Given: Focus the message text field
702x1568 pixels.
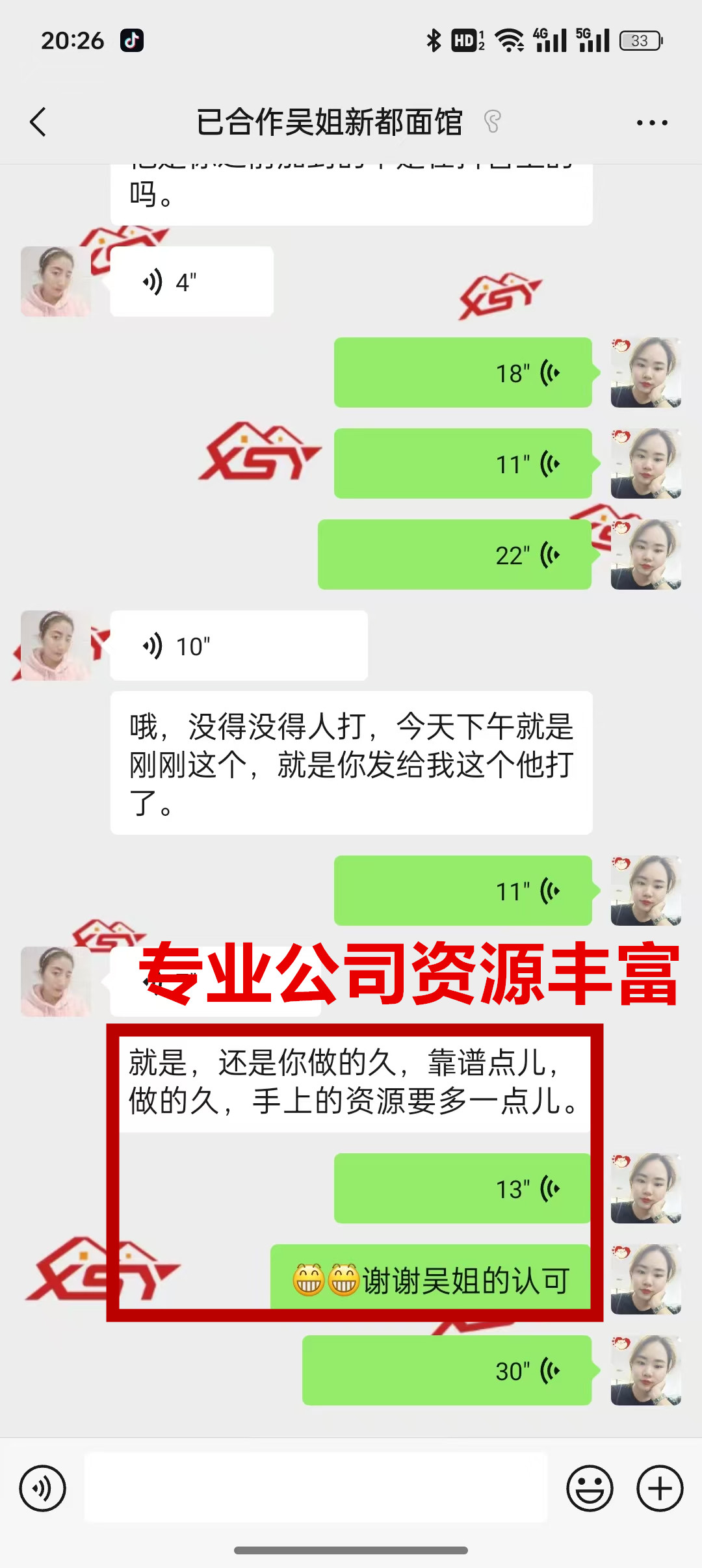Looking at the screenshot, I should point(316,1488).
